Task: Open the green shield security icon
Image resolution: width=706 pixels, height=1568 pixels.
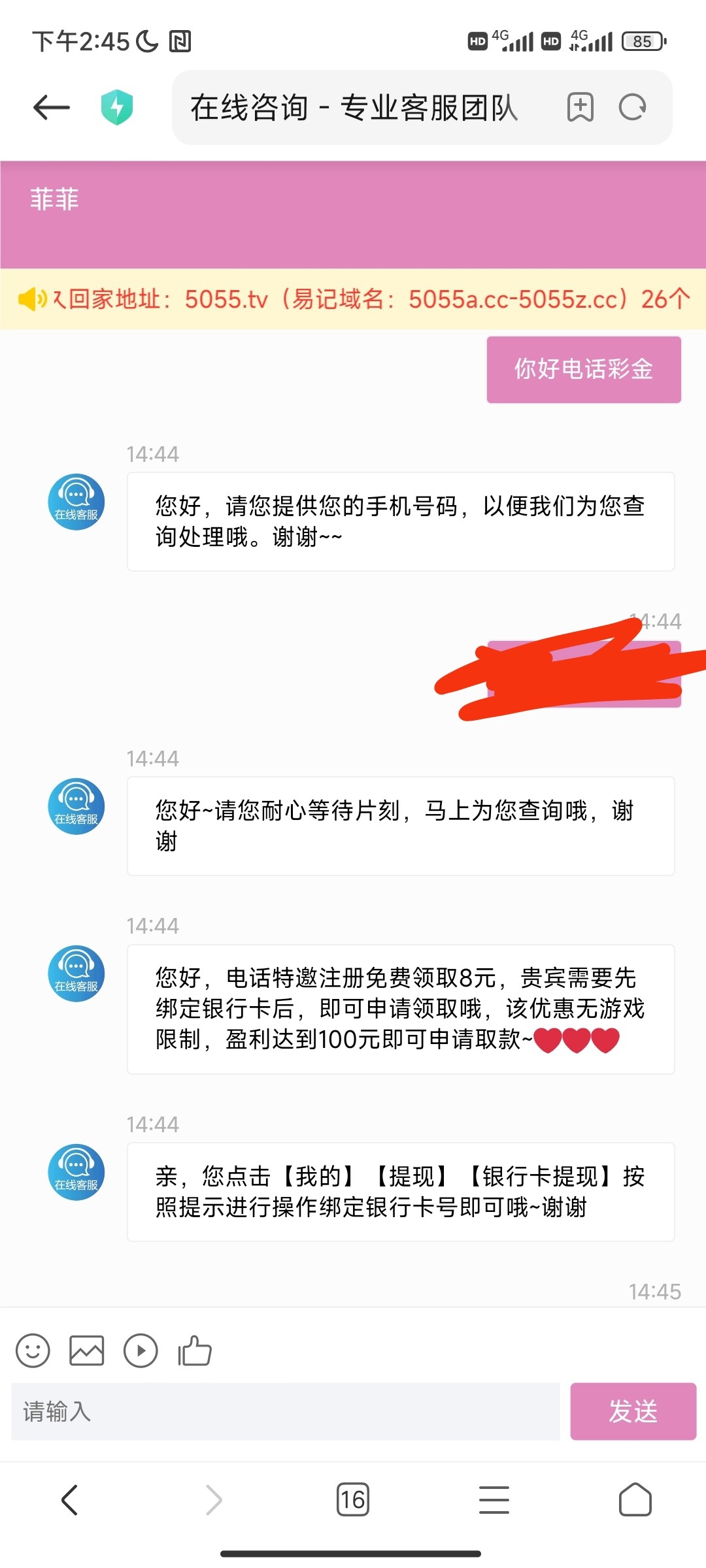Action: tap(117, 107)
